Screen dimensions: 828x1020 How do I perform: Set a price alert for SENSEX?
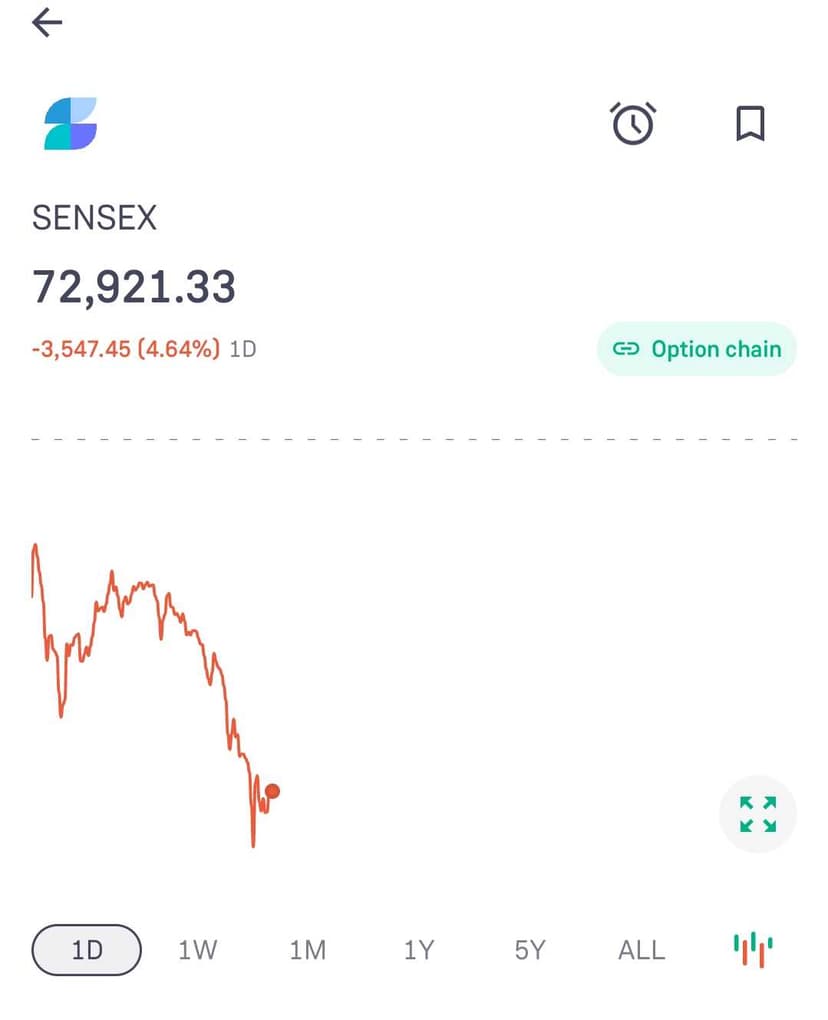pyautogui.click(x=633, y=124)
